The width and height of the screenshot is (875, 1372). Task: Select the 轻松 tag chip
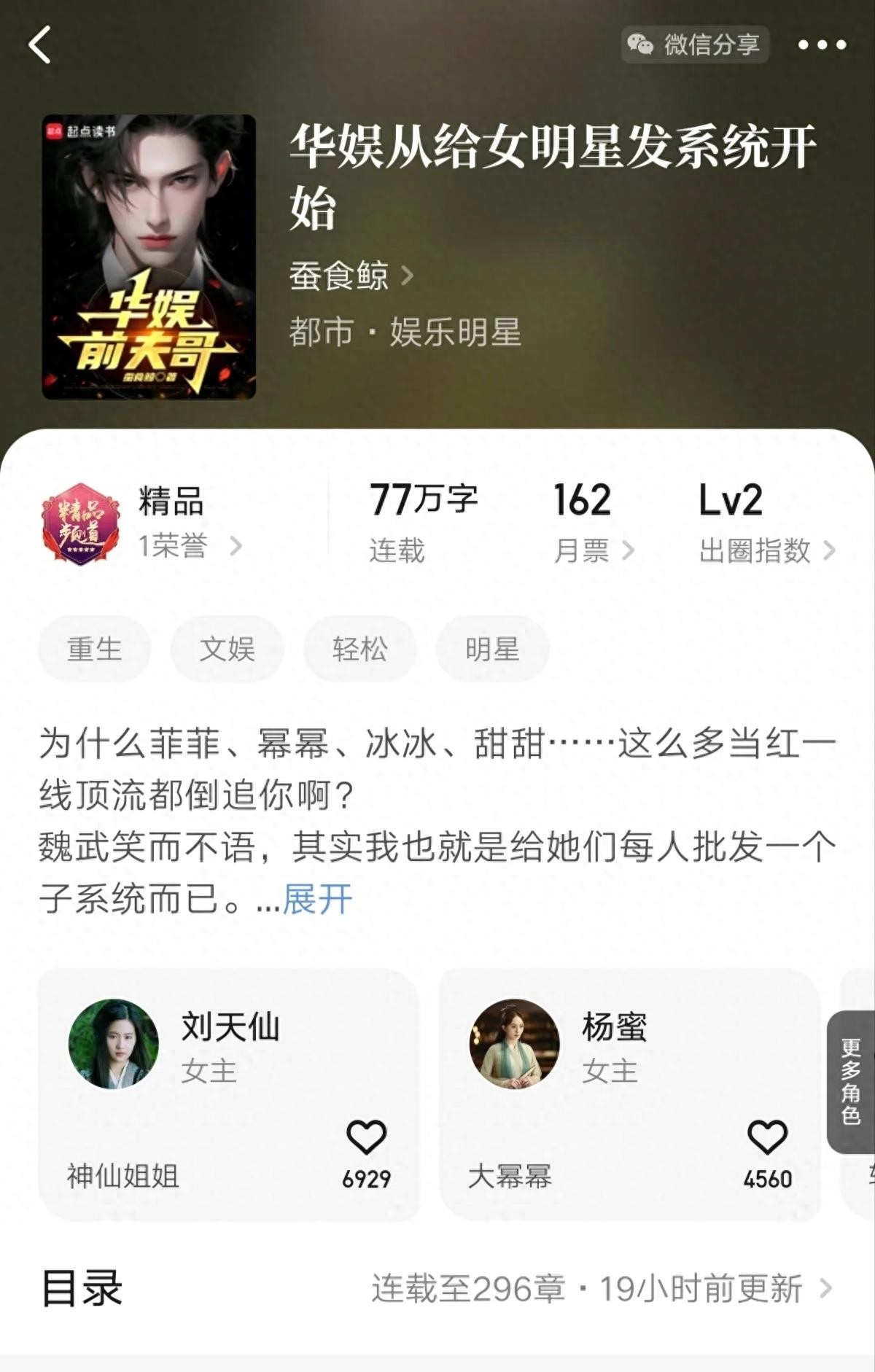pyautogui.click(x=359, y=649)
